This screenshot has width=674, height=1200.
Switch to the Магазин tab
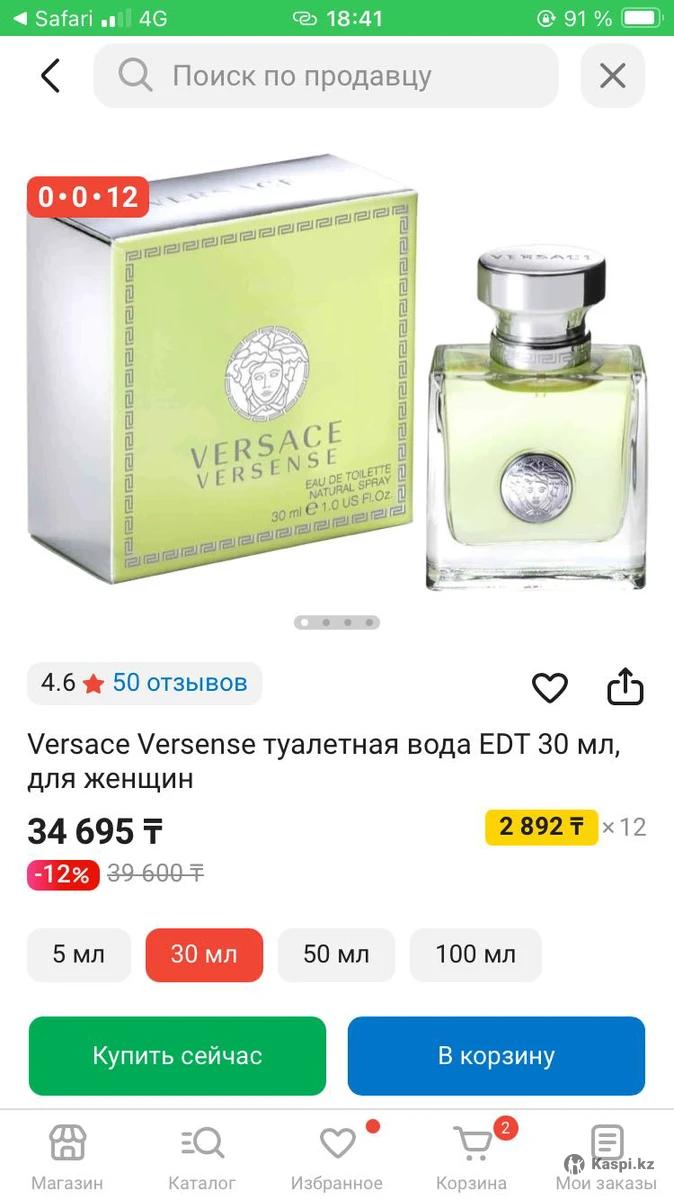pos(67,1156)
